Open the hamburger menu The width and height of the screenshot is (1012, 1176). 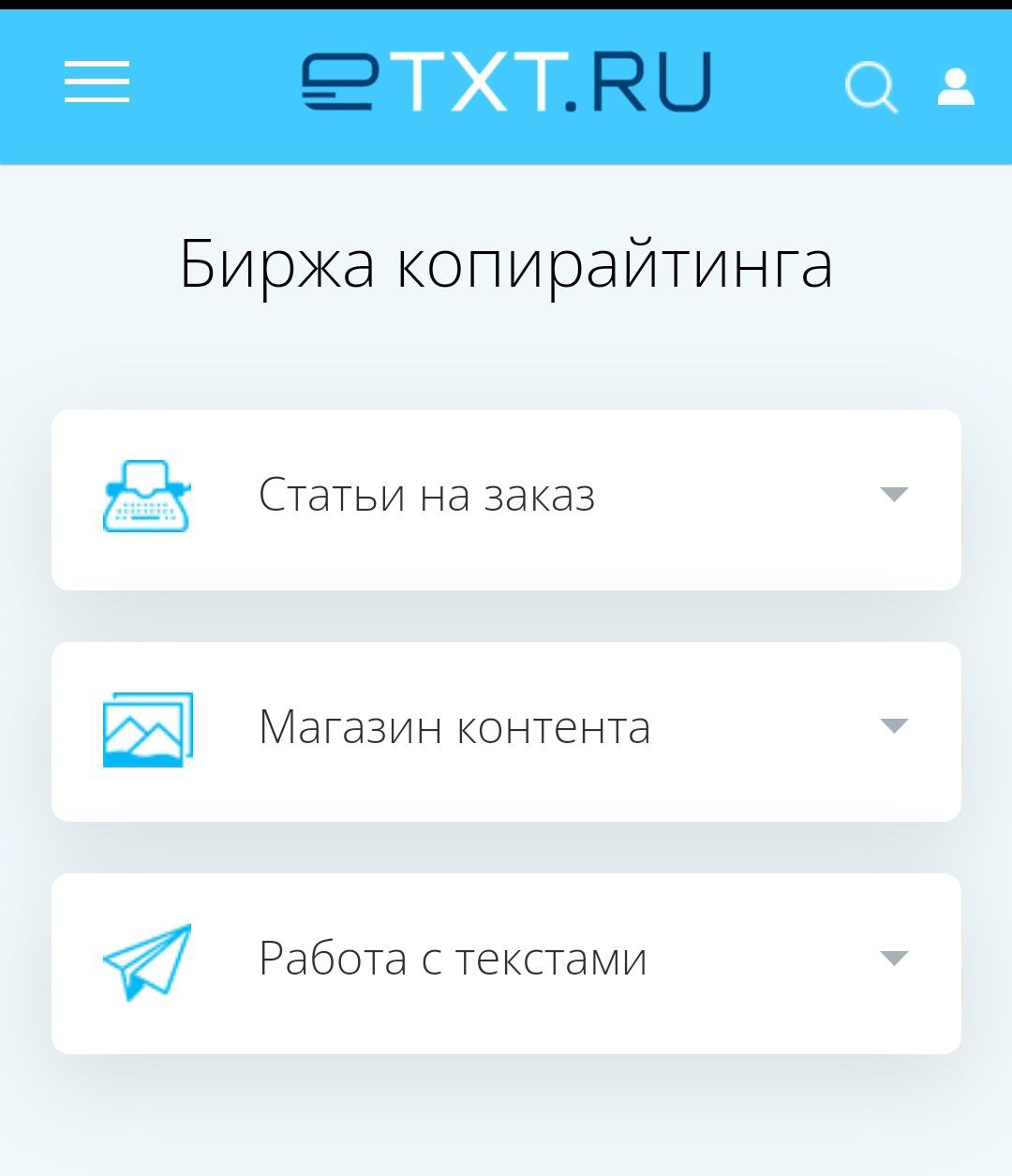97,82
